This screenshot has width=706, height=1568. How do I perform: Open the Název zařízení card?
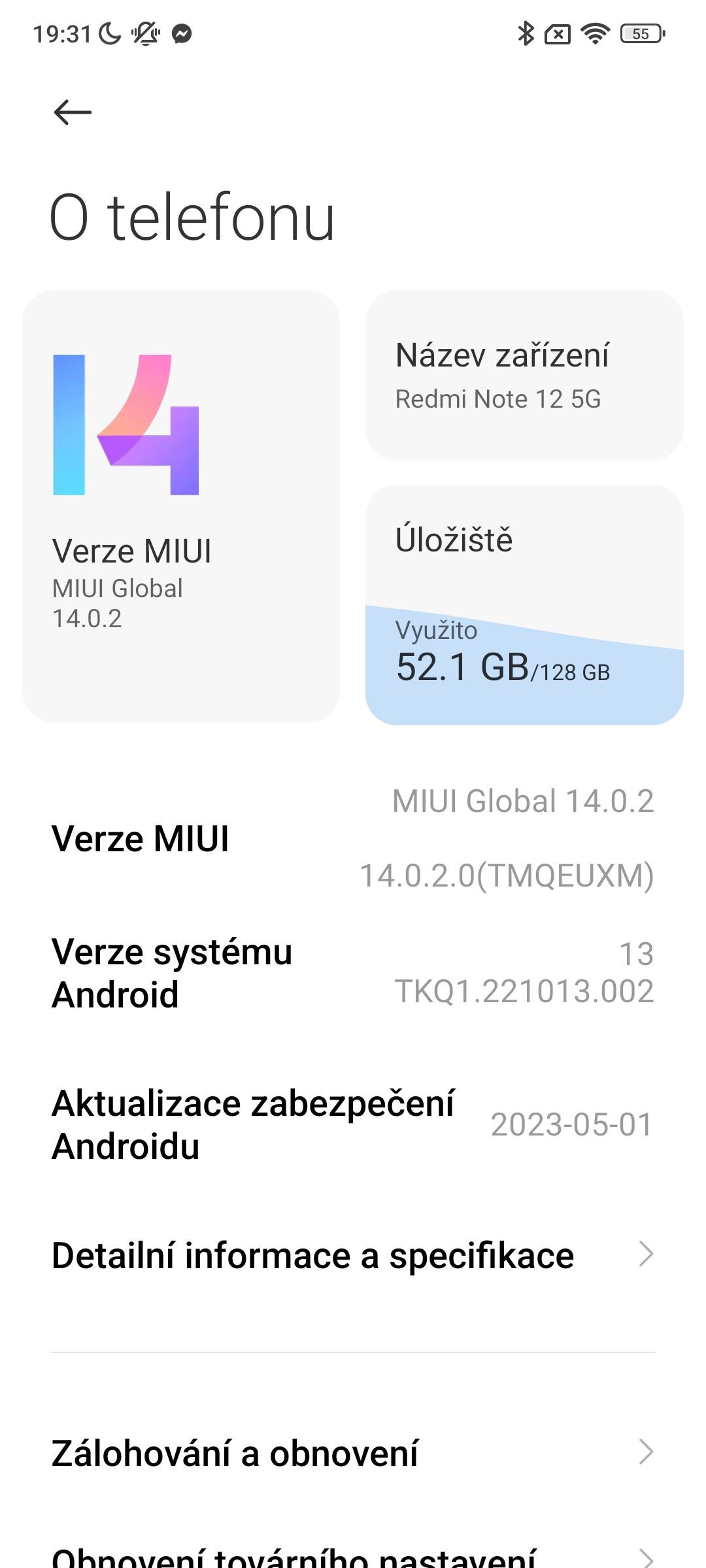[x=524, y=376]
